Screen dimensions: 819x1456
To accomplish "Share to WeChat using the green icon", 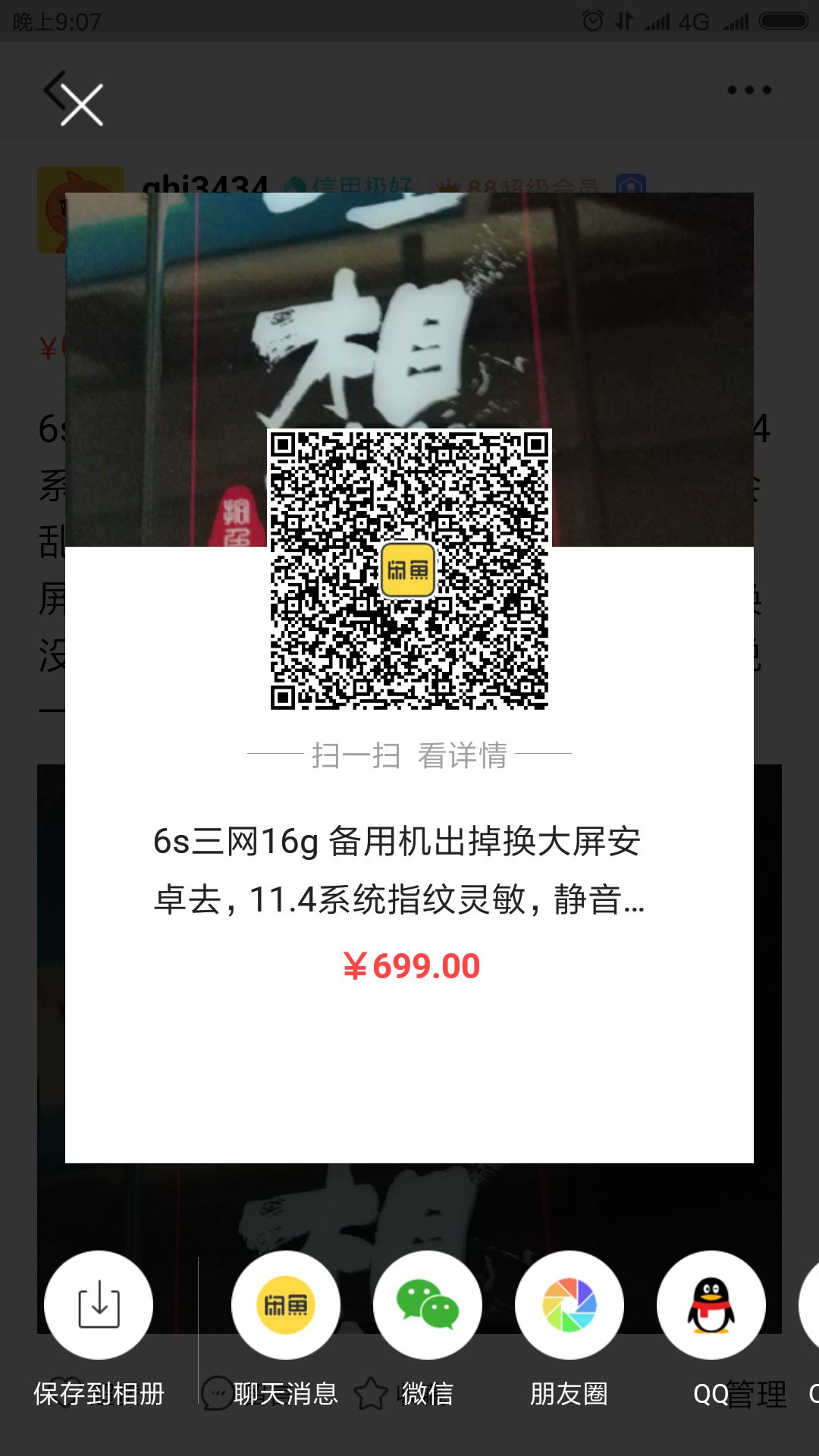I will point(428,1304).
